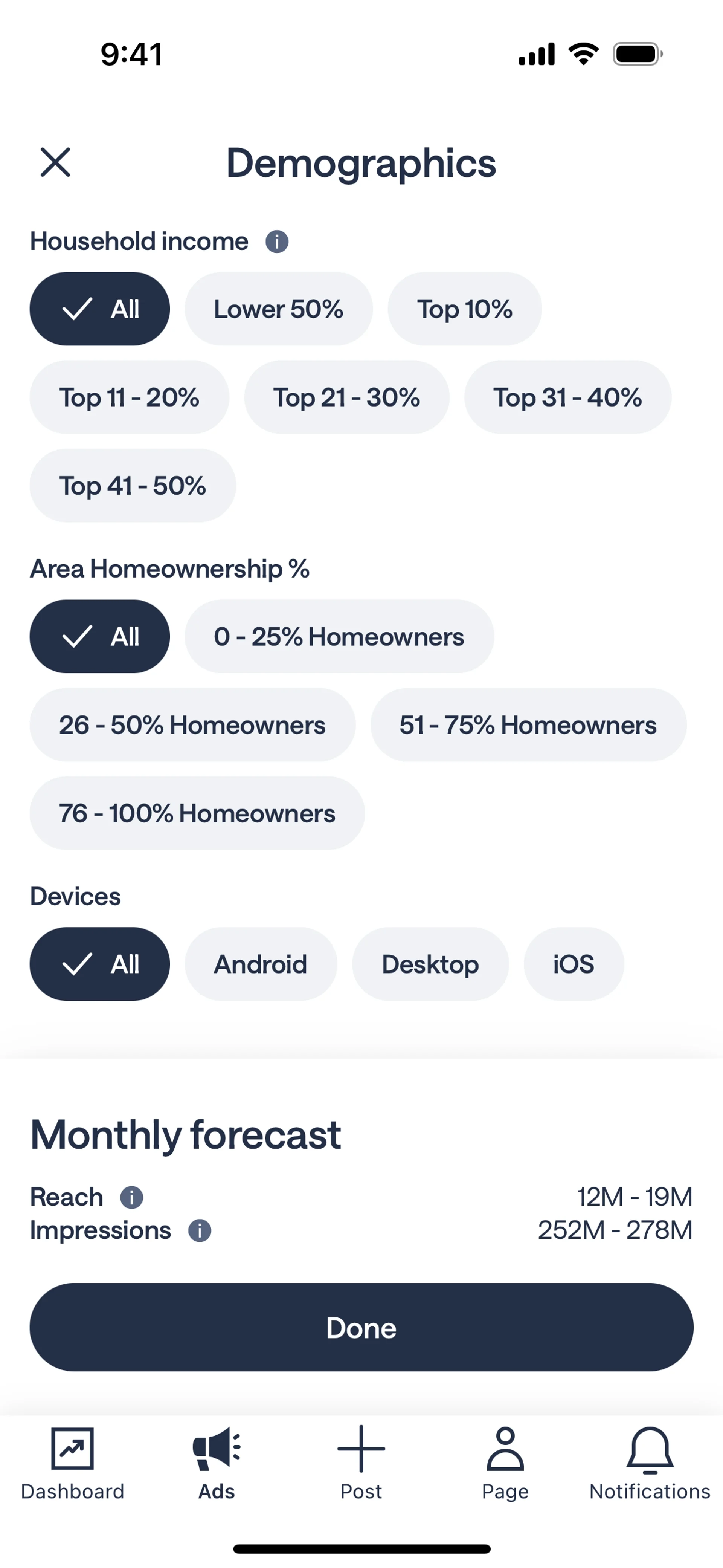Viewport: 723px width, 1568px height.
Task: Select Top 10% income chip
Action: pyautogui.click(x=464, y=309)
